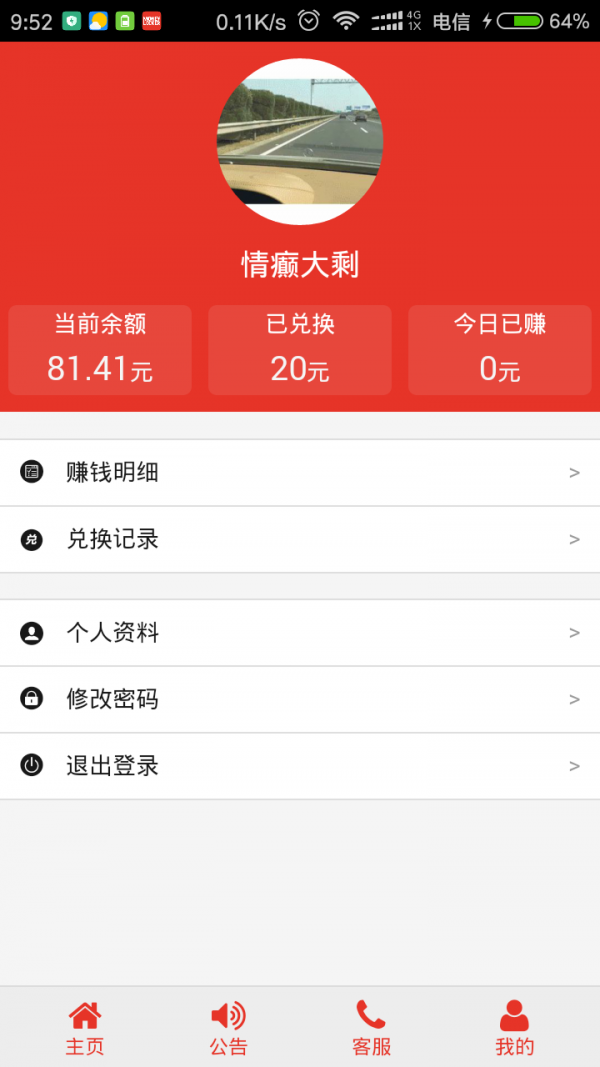
Task: Switch to the 主页 home tab
Action: point(85,1028)
